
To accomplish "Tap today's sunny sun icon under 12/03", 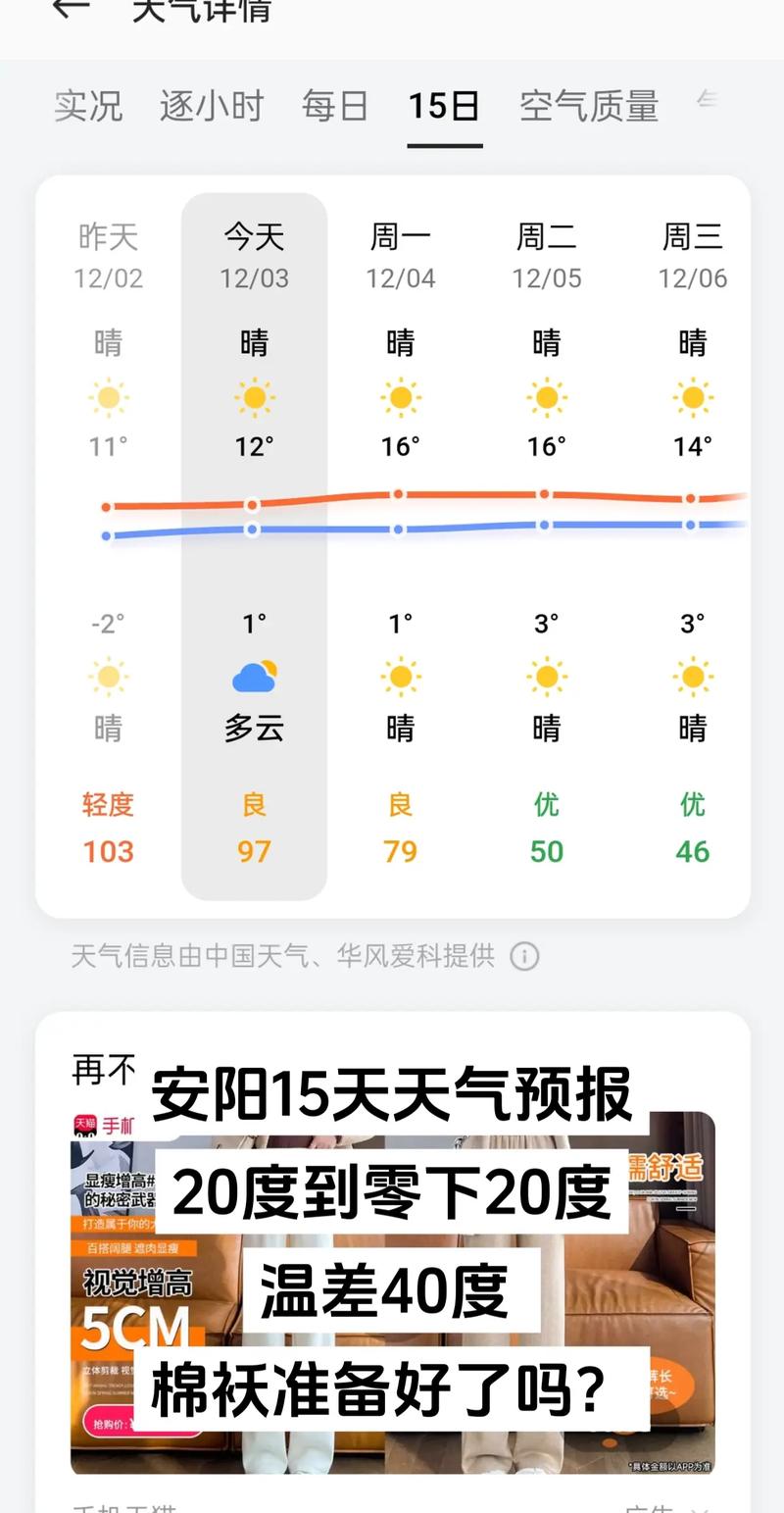I will pos(254,399).
